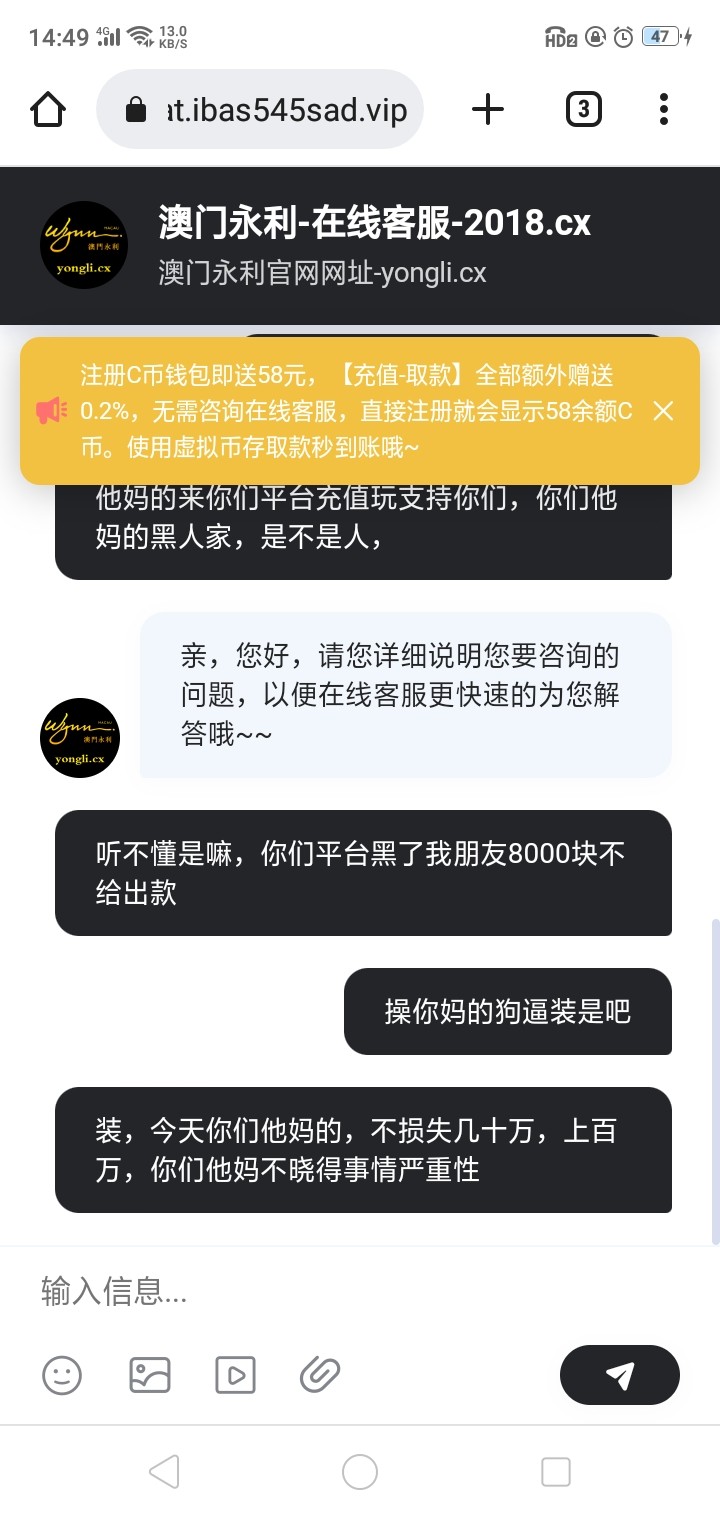Viewport: 720px width, 1520px height.
Task: Dismiss the yellow promo announcement banner
Action: pyautogui.click(x=663, y=411)
